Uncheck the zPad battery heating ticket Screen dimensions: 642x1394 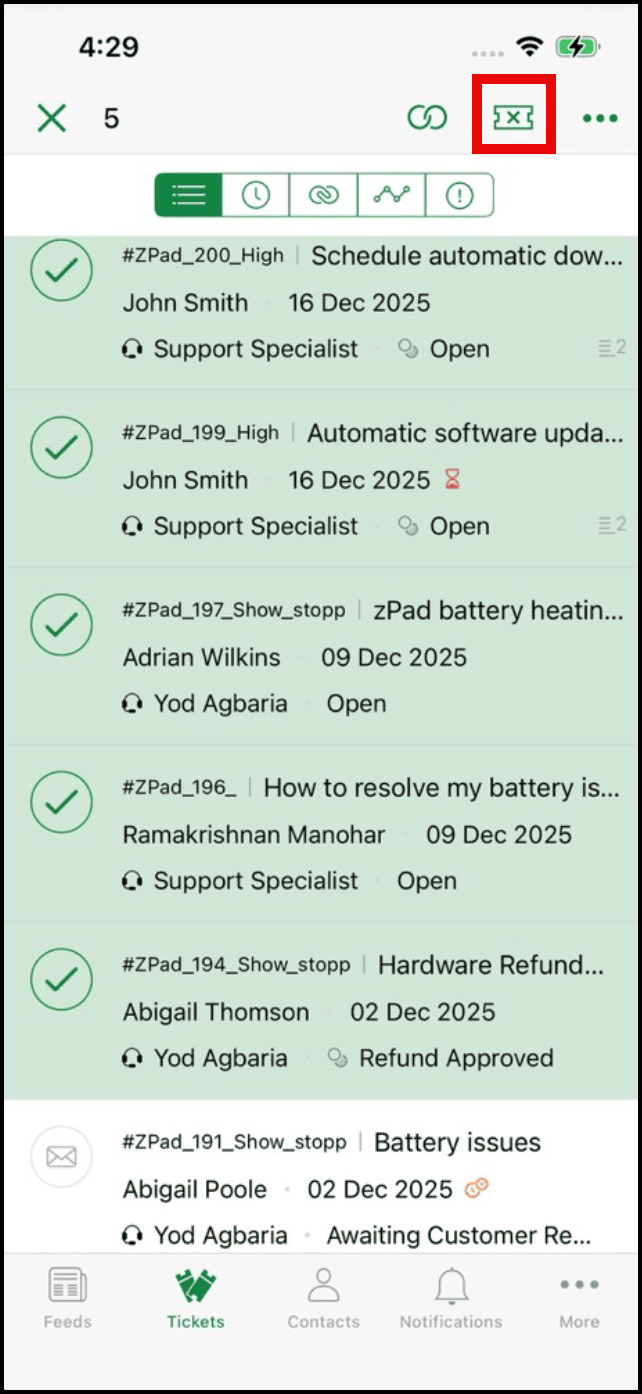(x=61, y=625)
